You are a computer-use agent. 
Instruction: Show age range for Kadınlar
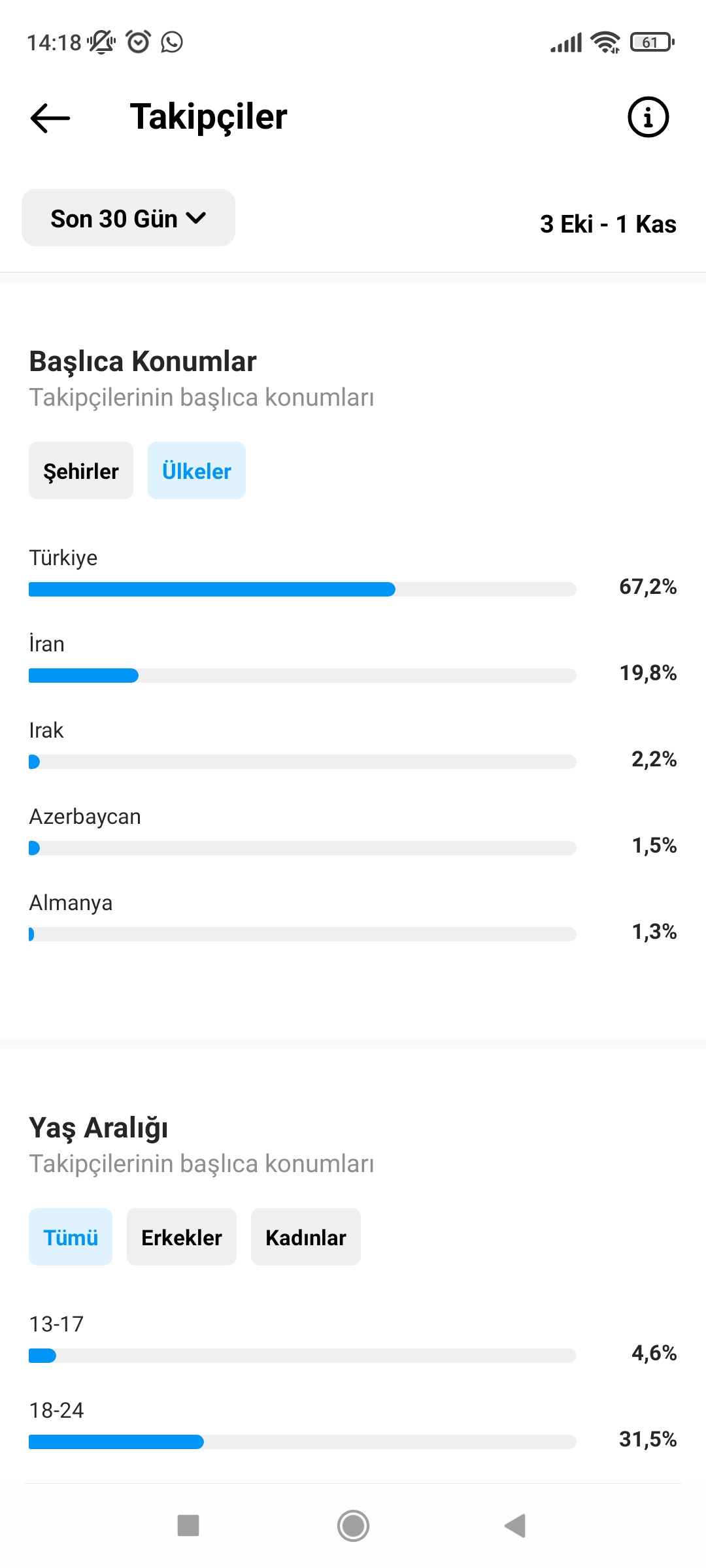[x=306, y=1237]
